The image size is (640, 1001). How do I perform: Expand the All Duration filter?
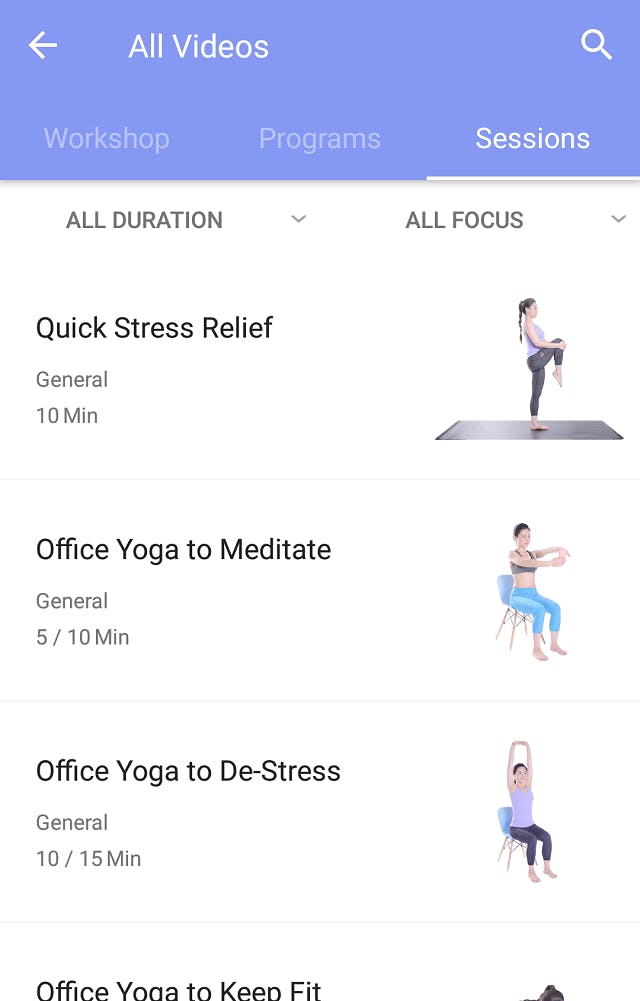185,220
